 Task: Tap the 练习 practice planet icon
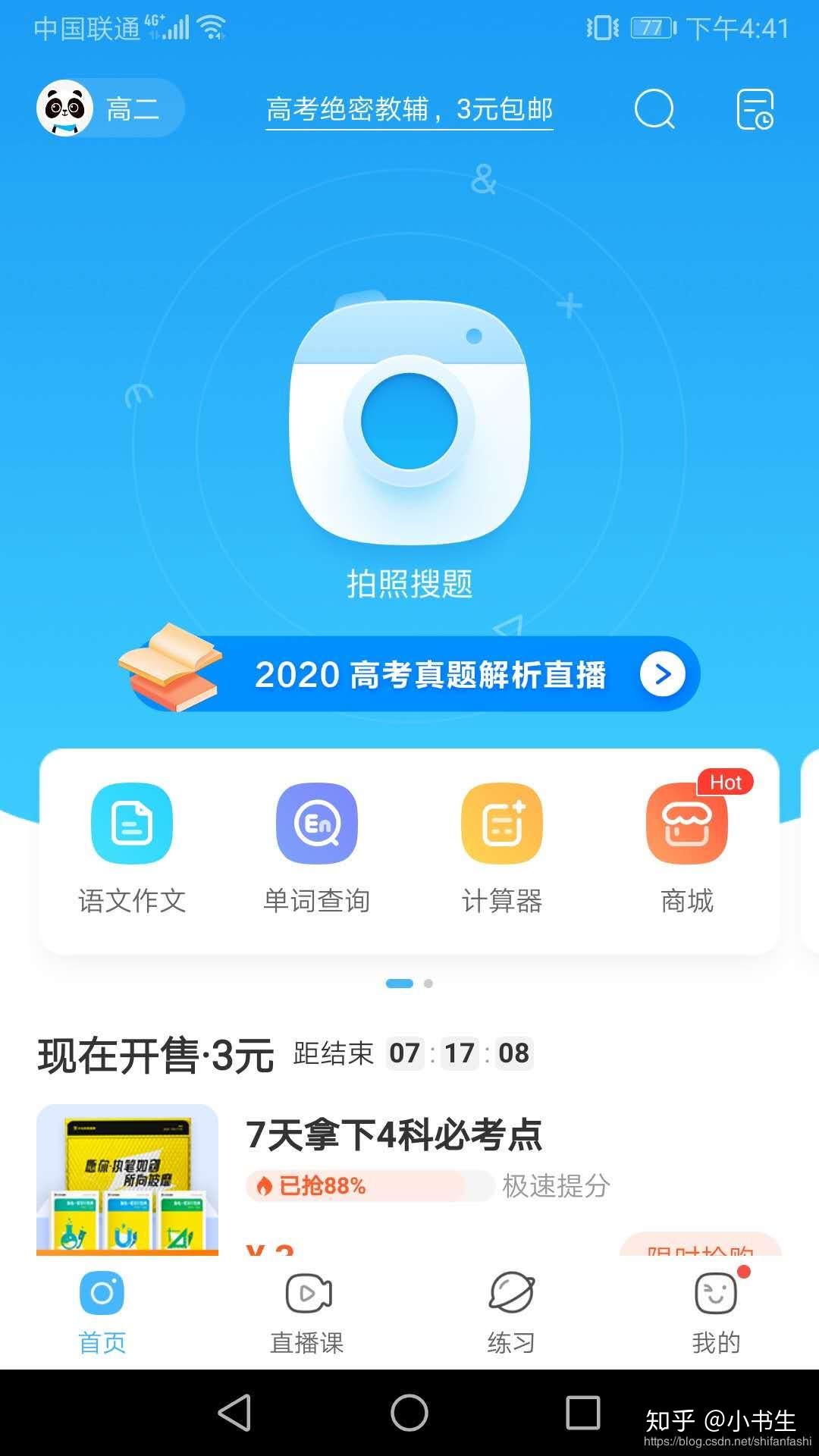point(510,1312)
